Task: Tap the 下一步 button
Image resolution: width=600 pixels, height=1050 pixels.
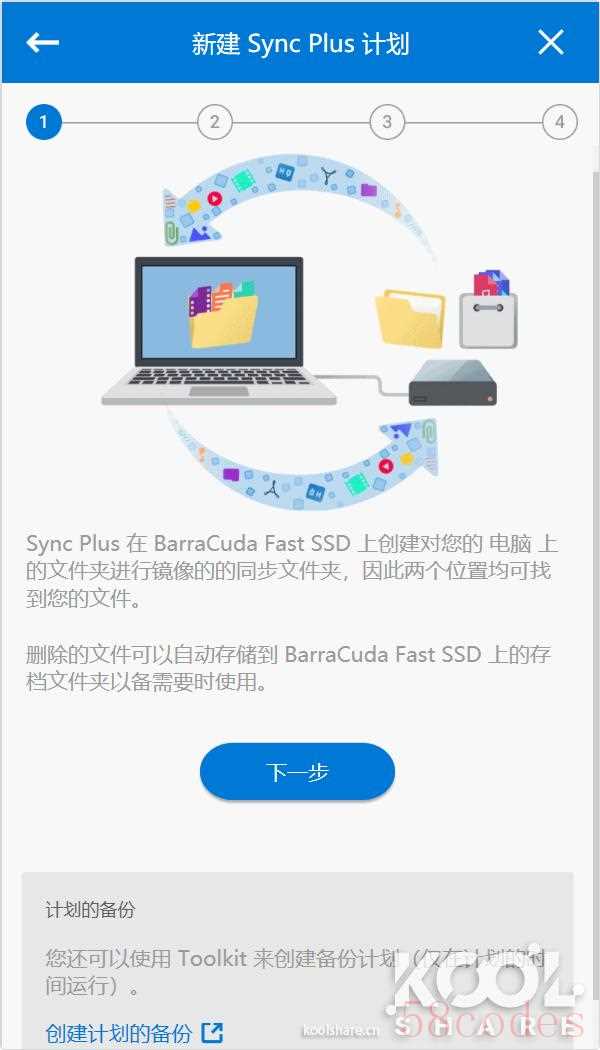Action: pos(297,772)
